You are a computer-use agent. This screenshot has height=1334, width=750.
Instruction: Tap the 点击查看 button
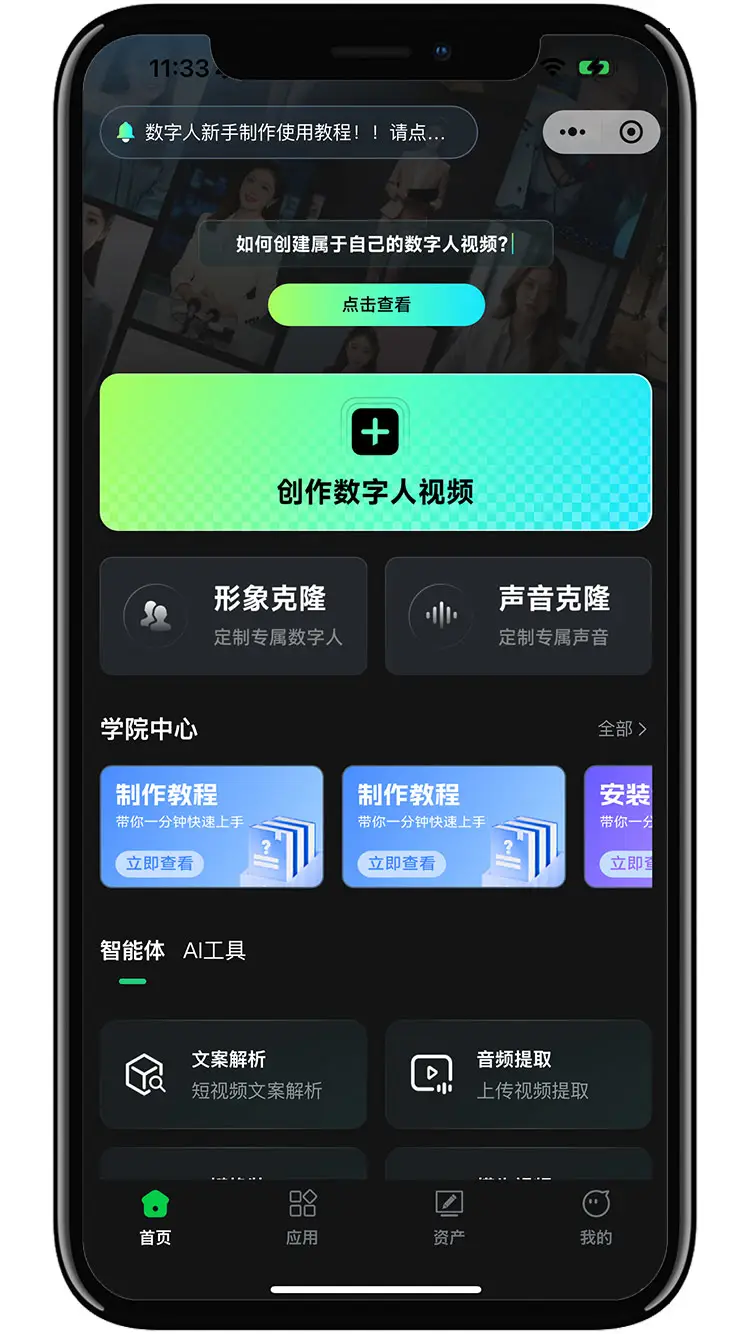click(376, 305)
